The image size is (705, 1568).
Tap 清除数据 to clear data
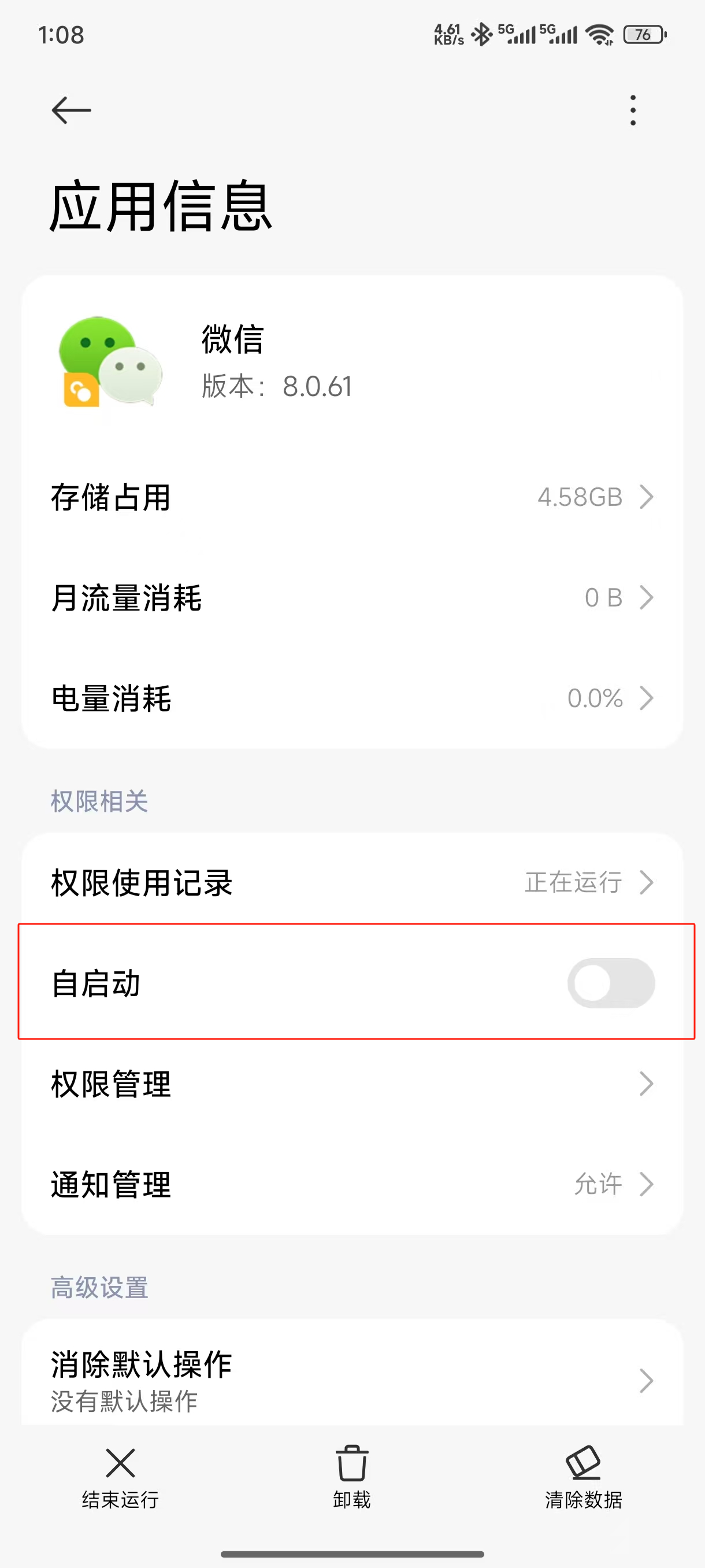tap(583, 1477)
